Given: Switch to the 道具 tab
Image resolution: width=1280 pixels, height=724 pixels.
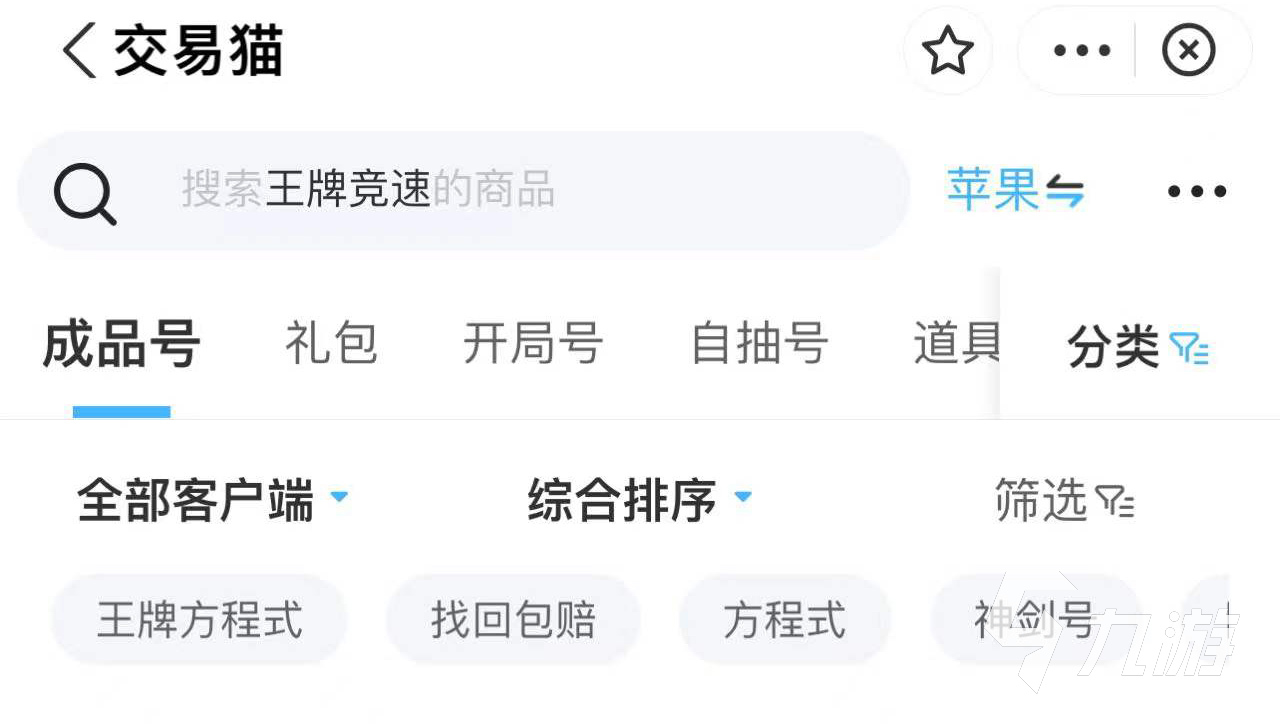Looking at the screenshot, I should click(x=956, y=344).
